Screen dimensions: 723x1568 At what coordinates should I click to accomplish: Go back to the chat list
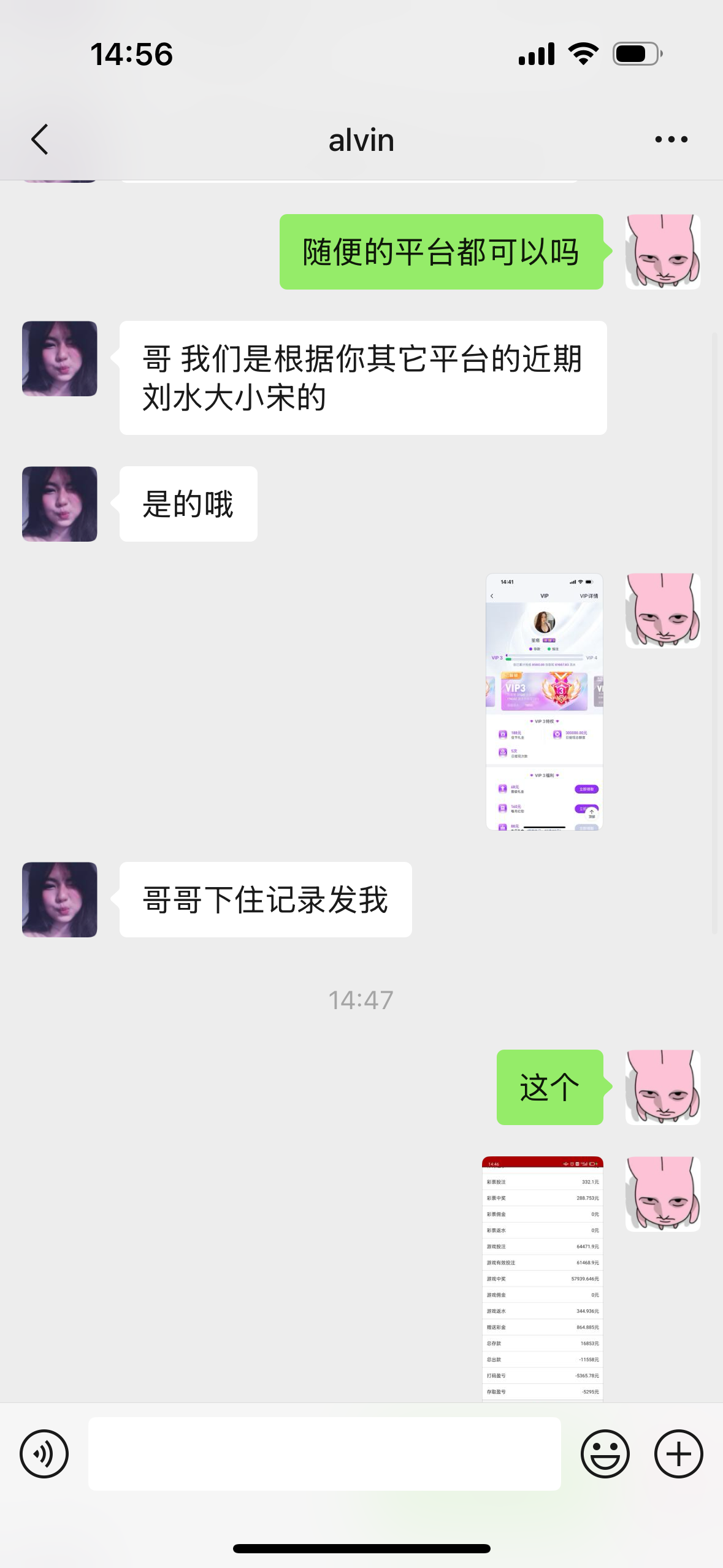click(x=40, y=139)
